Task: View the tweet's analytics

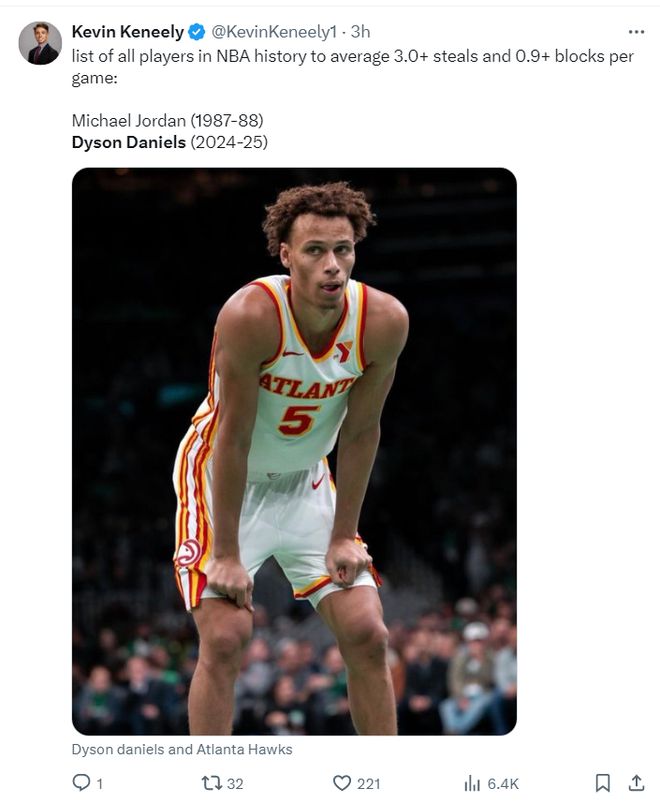Action: 474,783
